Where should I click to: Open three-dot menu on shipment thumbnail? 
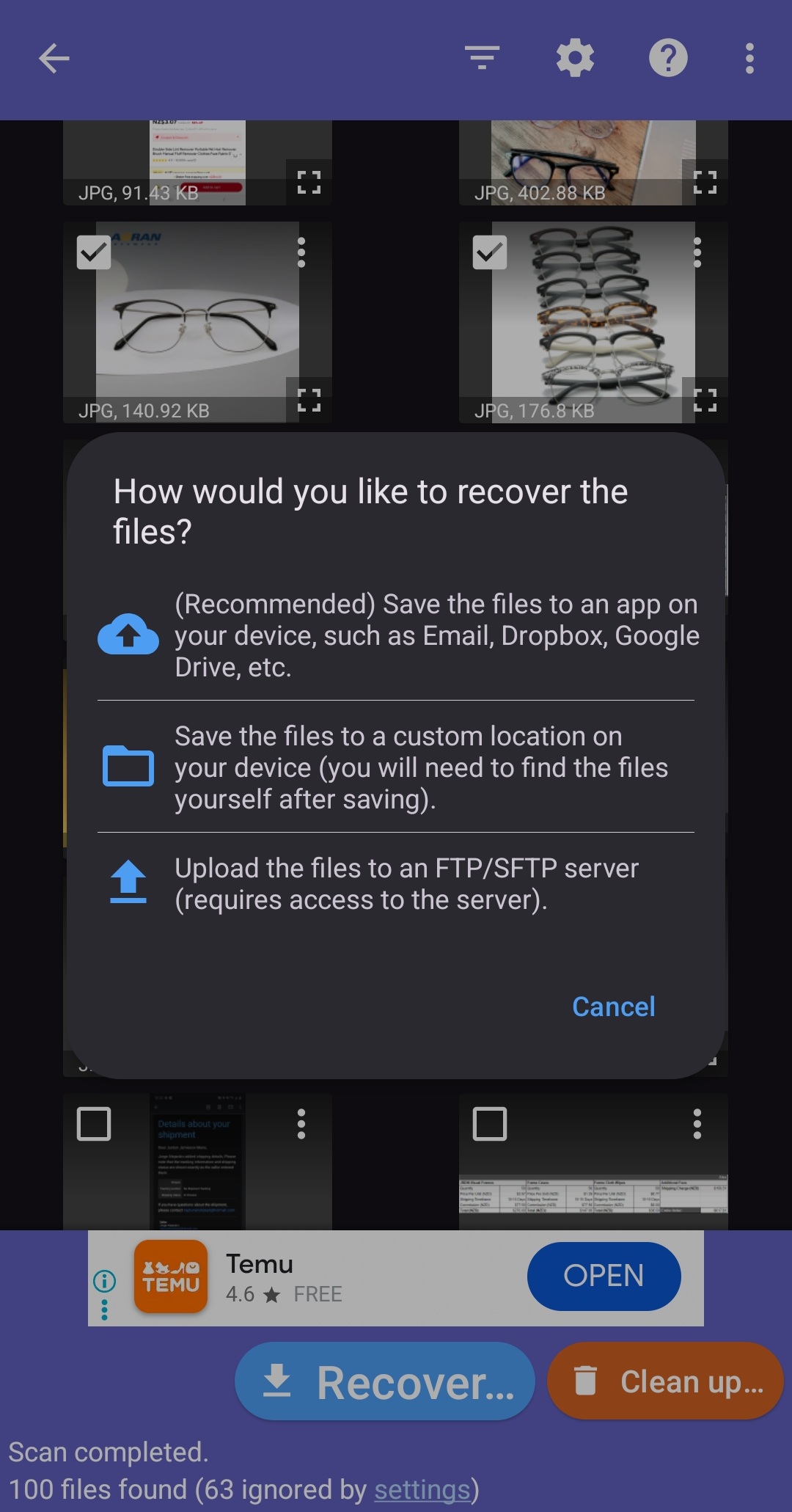(x=301, y=1123)
